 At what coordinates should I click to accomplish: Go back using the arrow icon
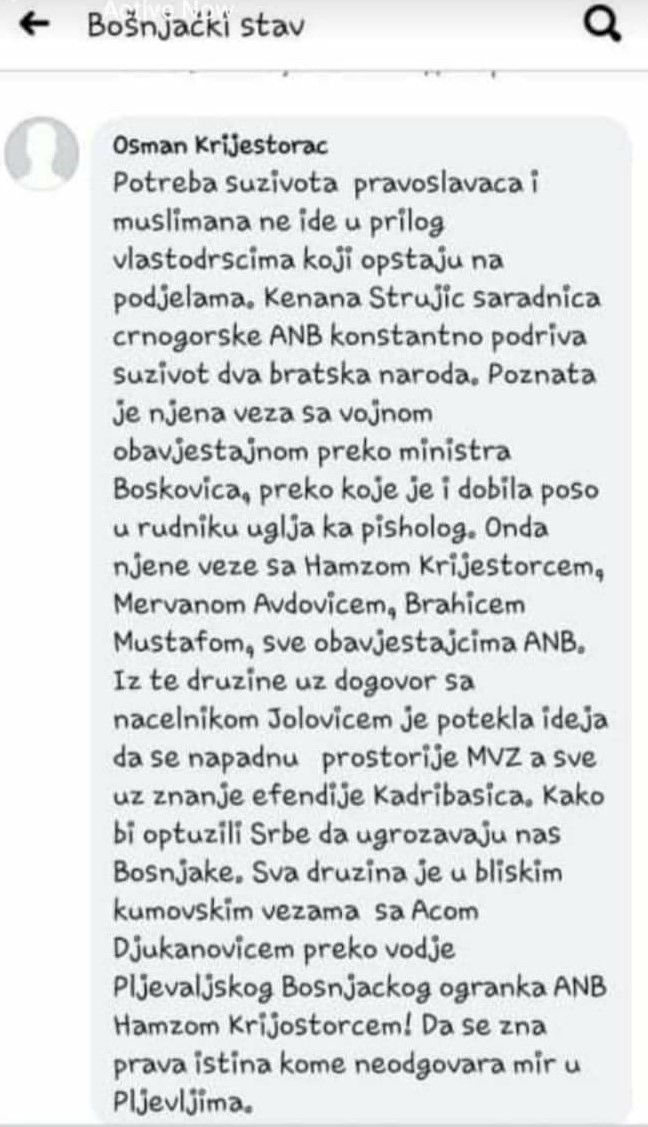click(x=34, y=24)
